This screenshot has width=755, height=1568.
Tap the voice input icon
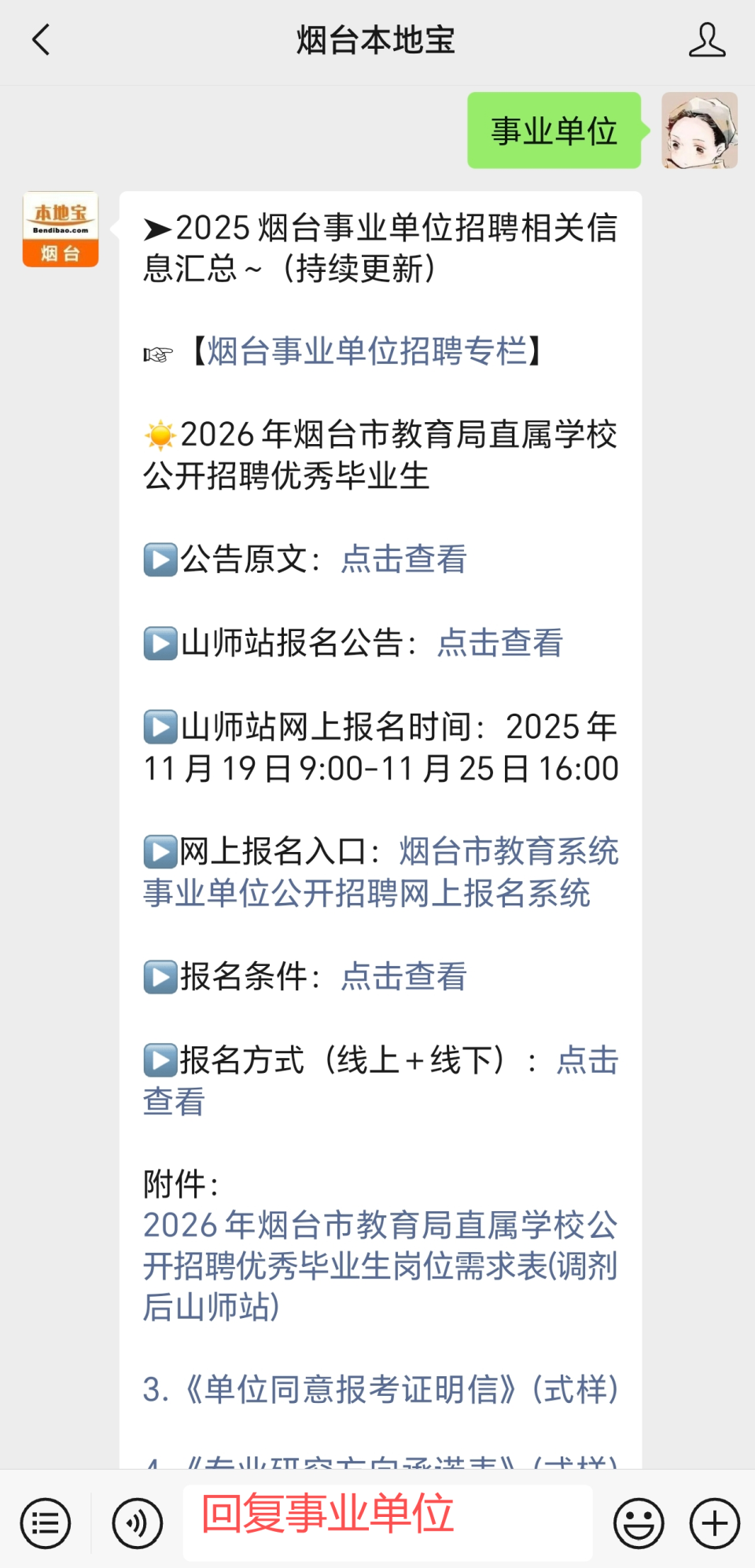click(134, 1522)
